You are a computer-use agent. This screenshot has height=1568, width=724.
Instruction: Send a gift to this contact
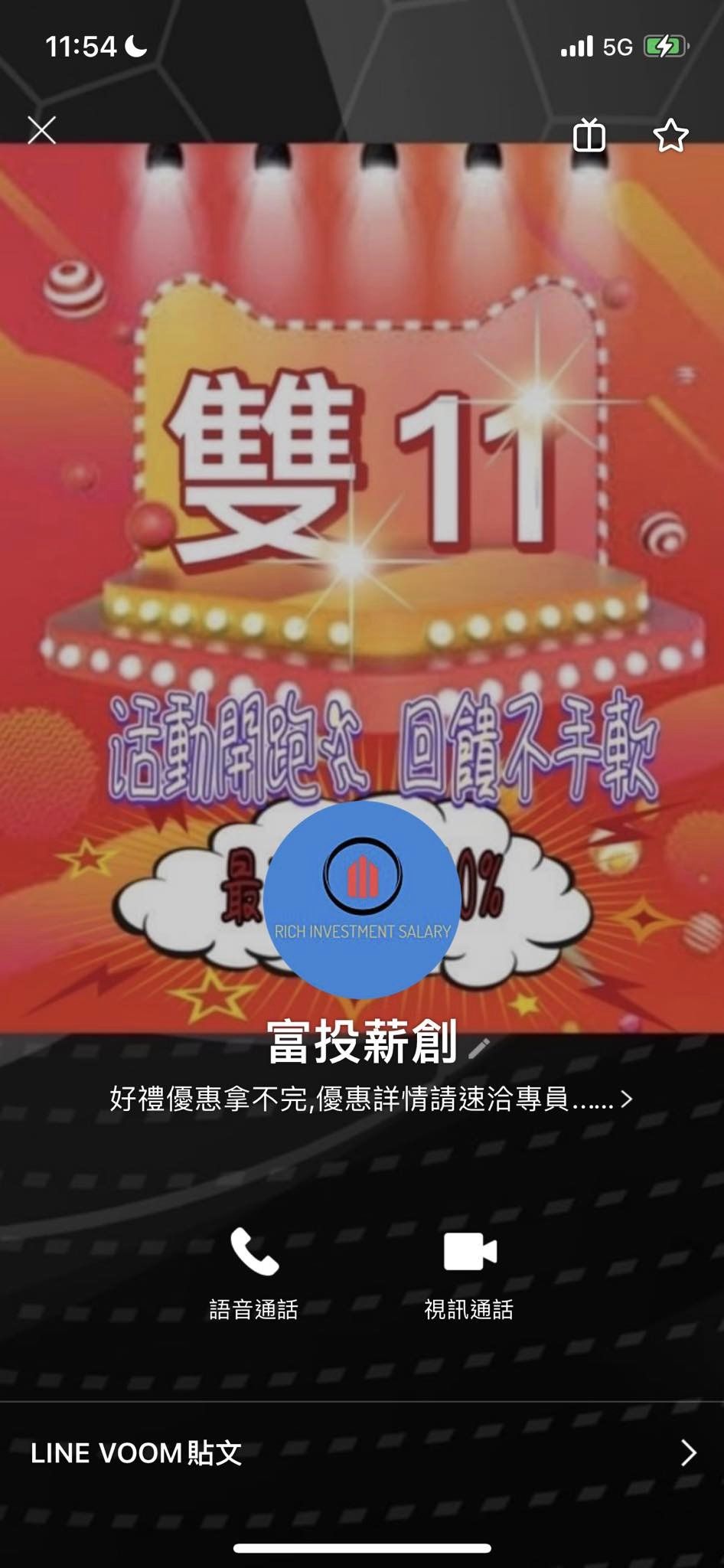(589, 136)
